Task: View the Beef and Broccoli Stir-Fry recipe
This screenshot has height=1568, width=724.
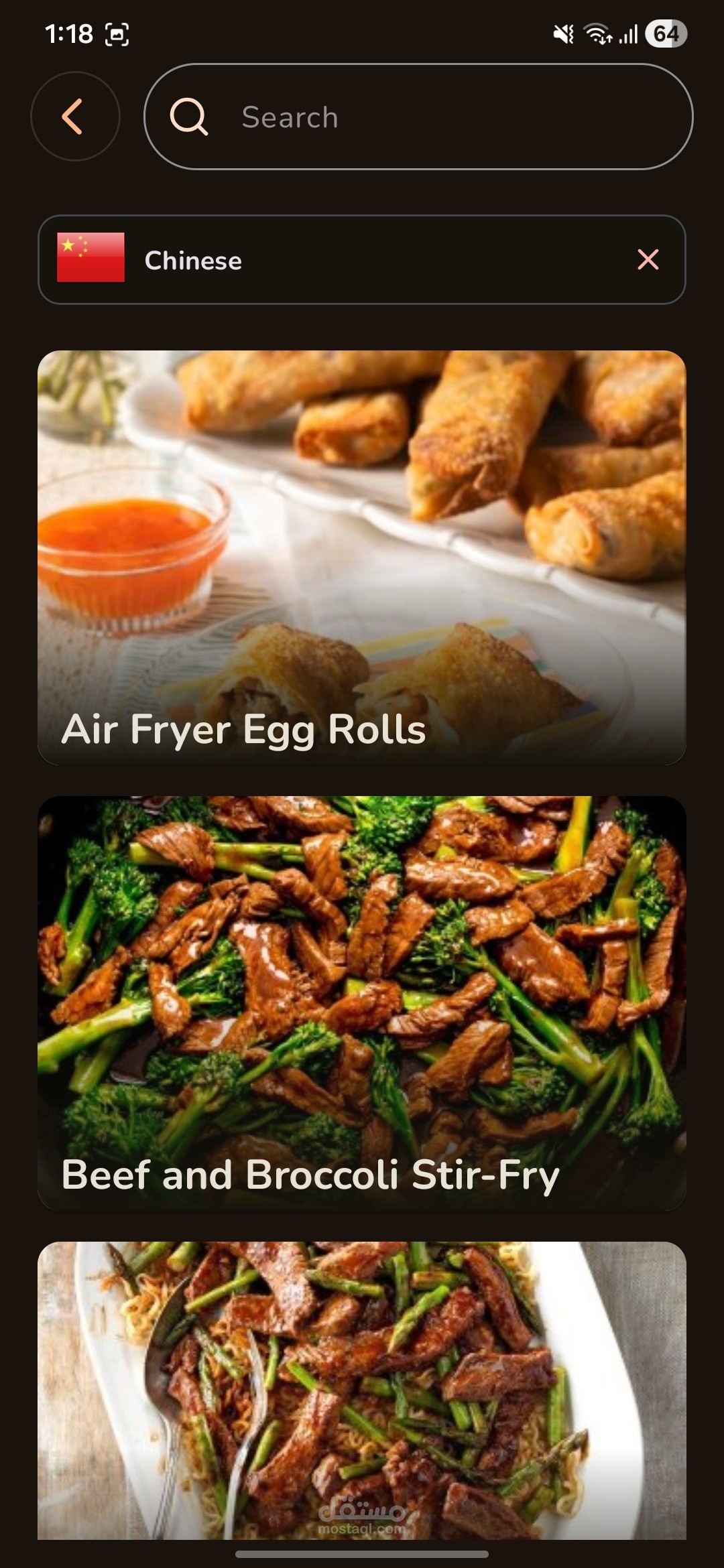Action: [x=362, y=1002]
